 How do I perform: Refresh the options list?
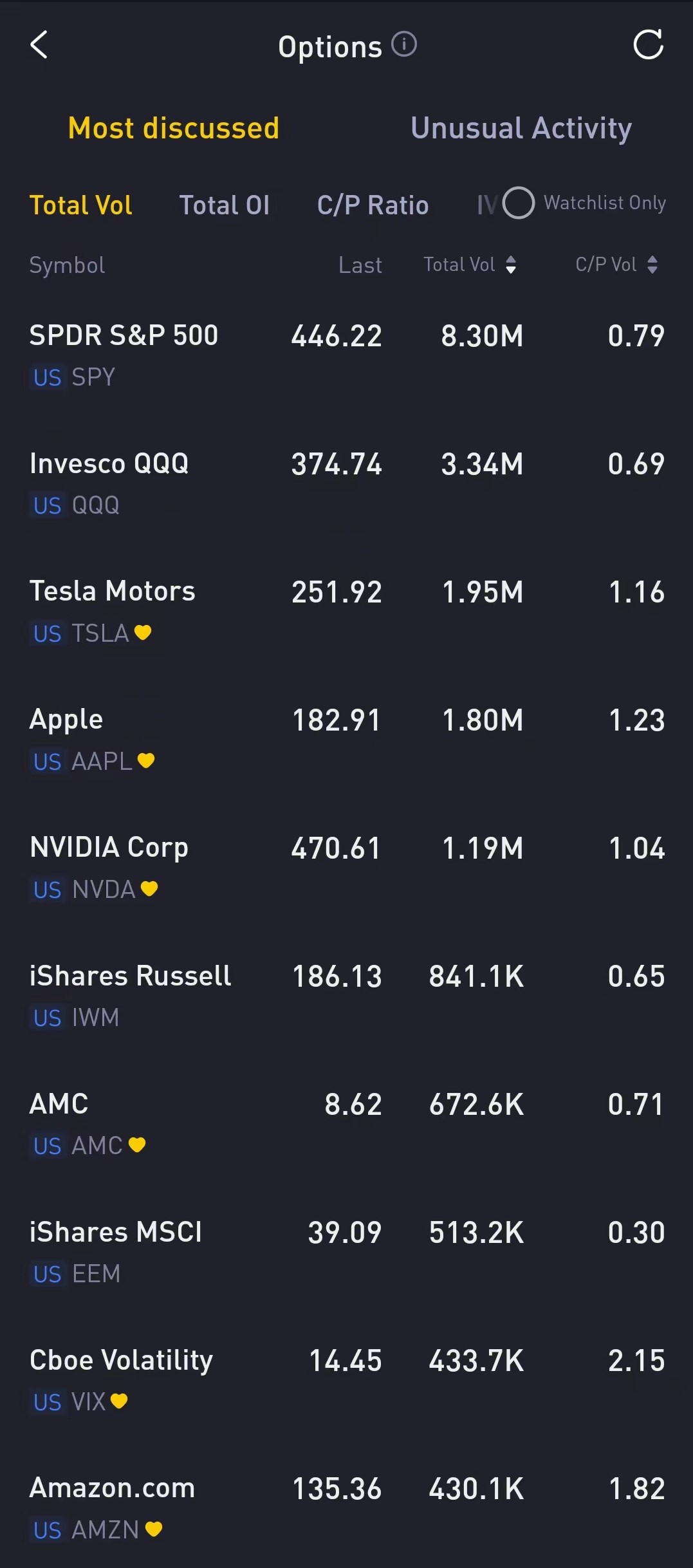pos(649,44)
